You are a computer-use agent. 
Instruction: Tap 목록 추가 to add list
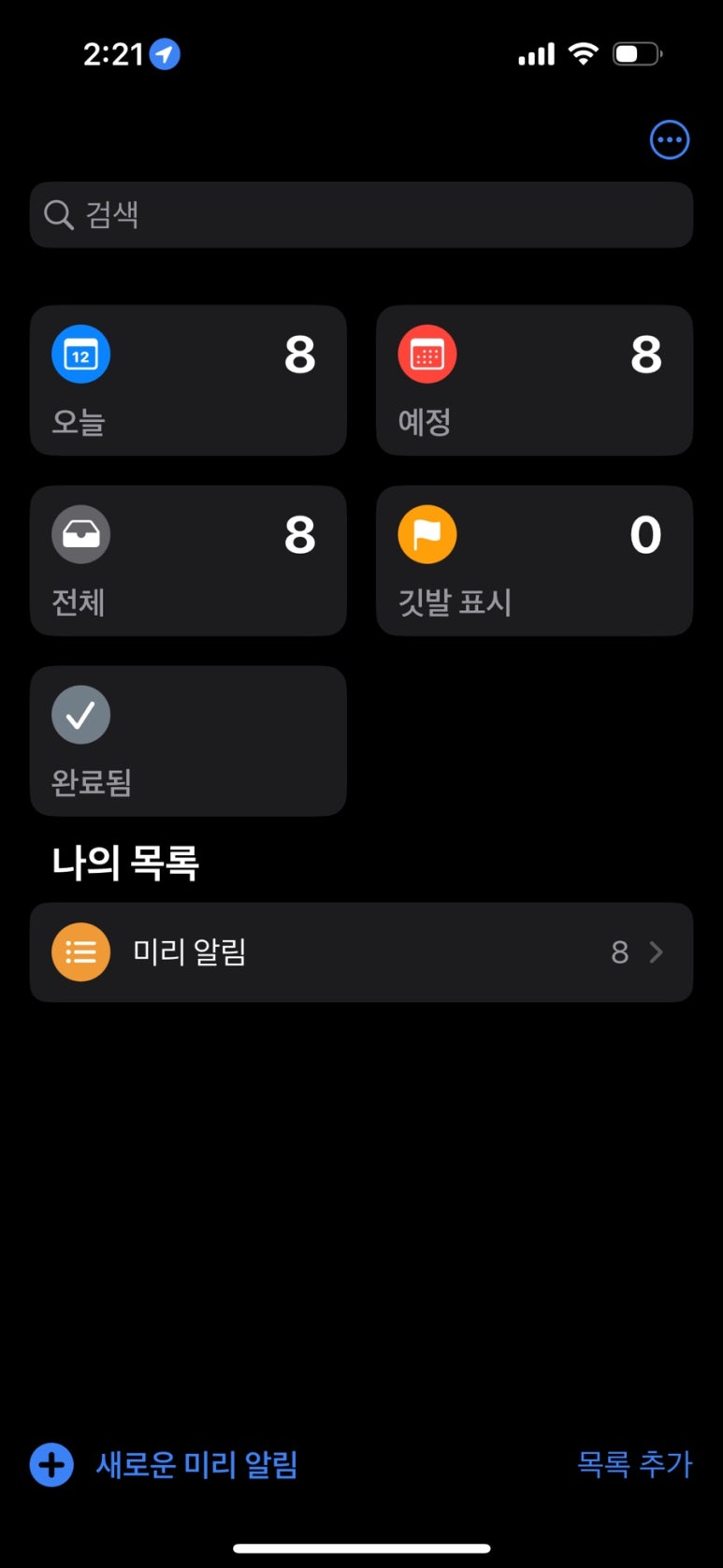click(634, 1464)
